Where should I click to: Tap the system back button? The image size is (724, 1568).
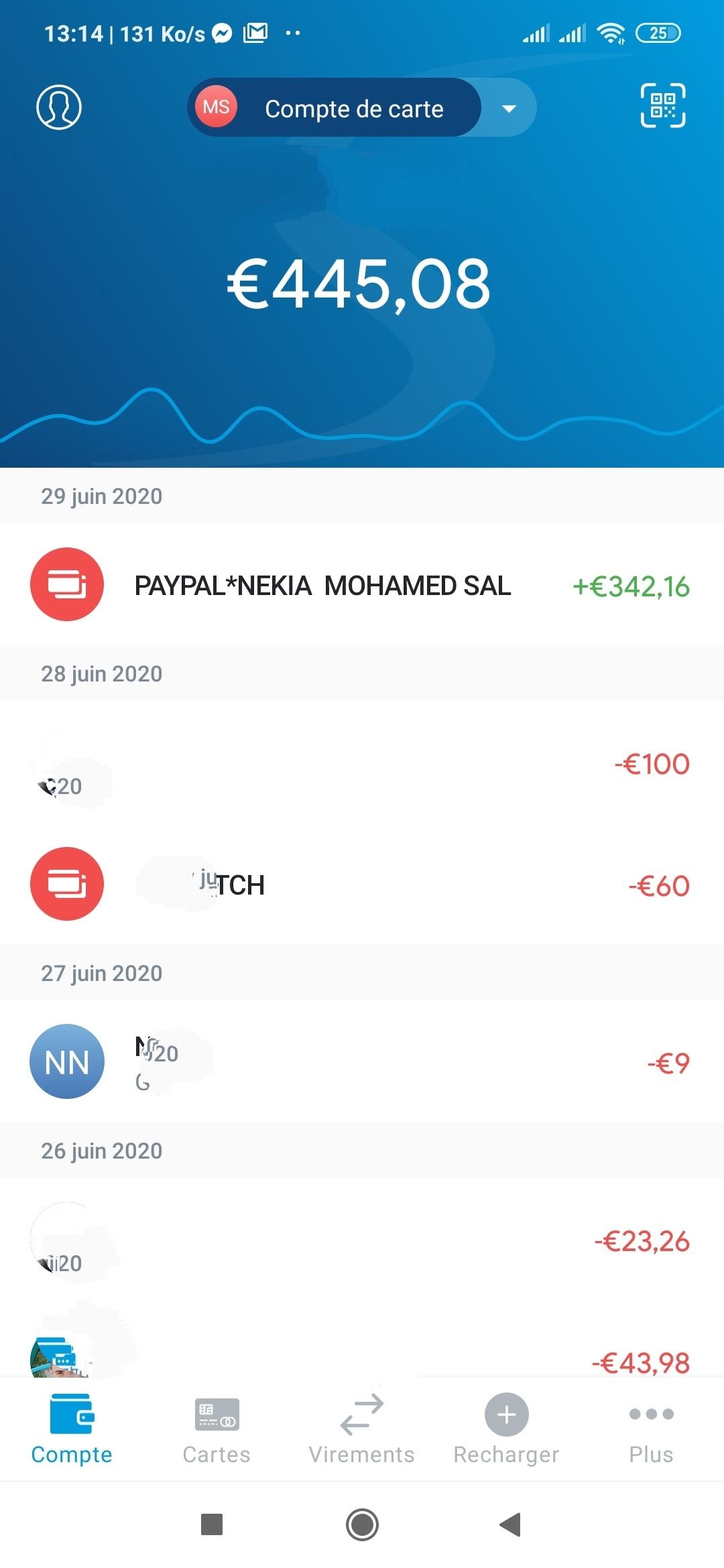511,1525
